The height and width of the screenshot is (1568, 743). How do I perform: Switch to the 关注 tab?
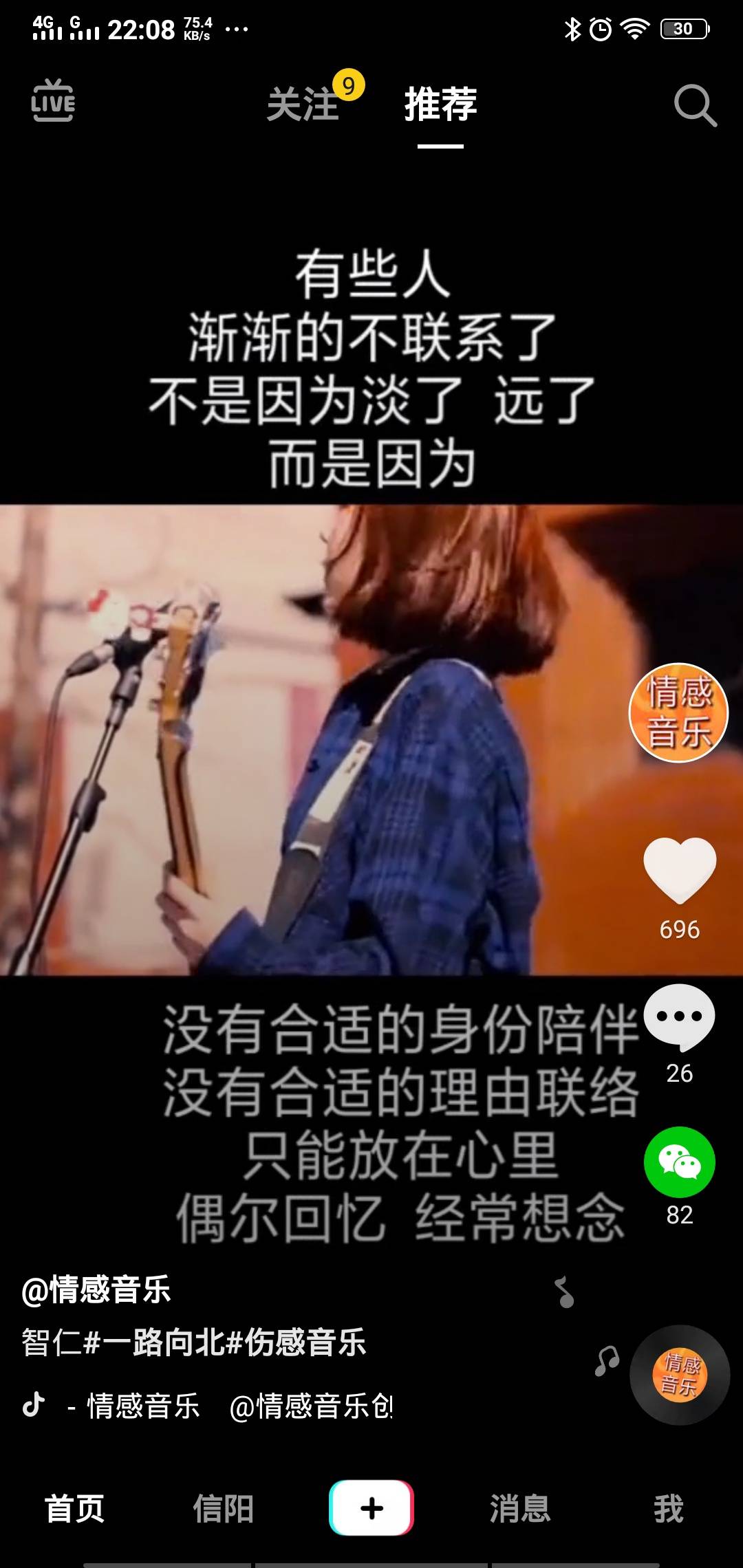tap(303, 105)
